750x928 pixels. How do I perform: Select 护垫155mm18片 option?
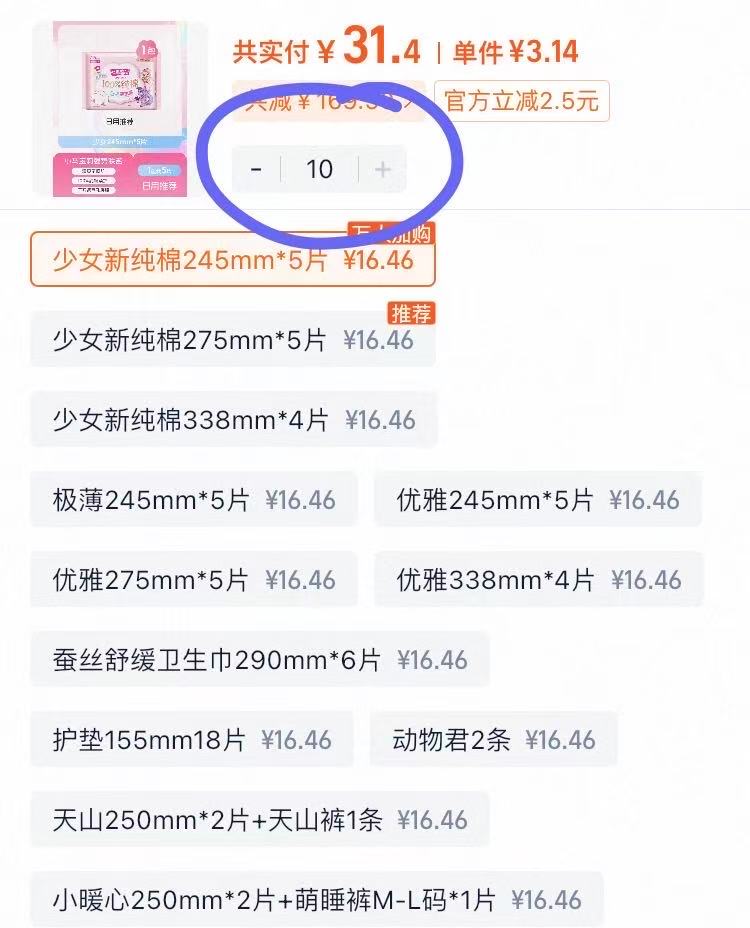pos(191,740)
